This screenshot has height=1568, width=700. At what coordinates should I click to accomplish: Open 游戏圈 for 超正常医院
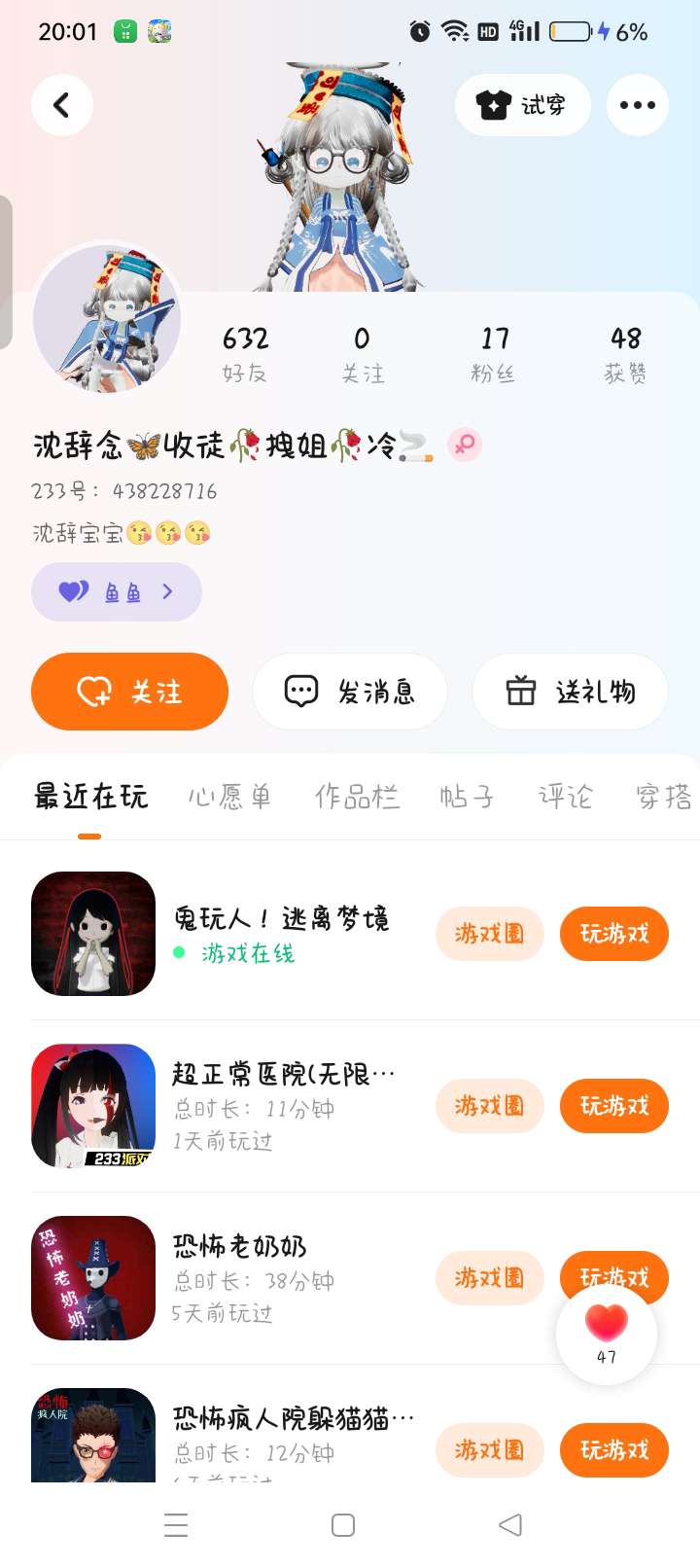[x=489, y=1106]
